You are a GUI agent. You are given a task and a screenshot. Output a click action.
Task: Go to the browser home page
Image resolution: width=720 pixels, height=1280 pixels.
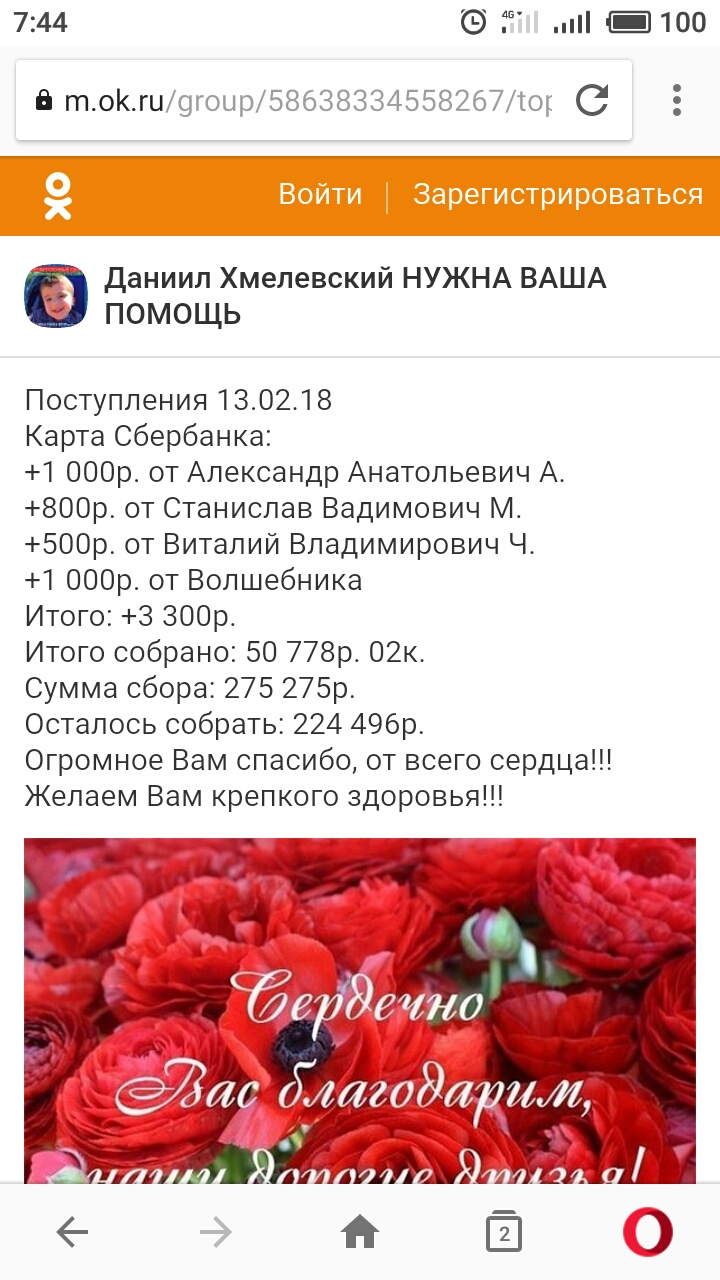tap(360, 1233)
